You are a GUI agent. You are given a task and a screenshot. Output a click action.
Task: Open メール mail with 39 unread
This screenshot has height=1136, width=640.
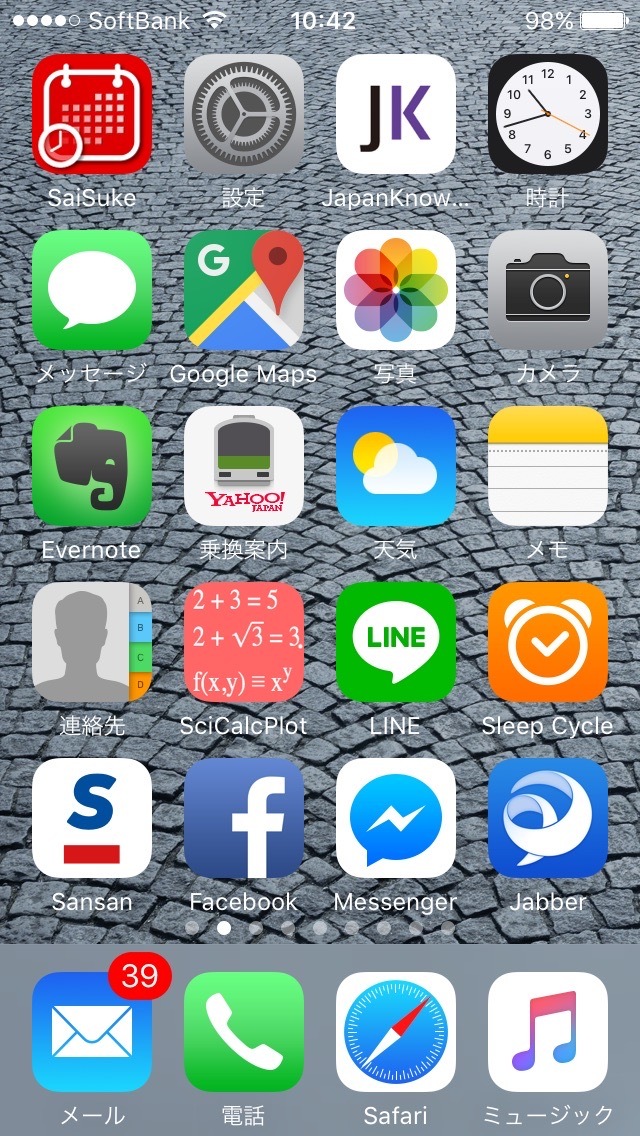[x=92, y=1031]
